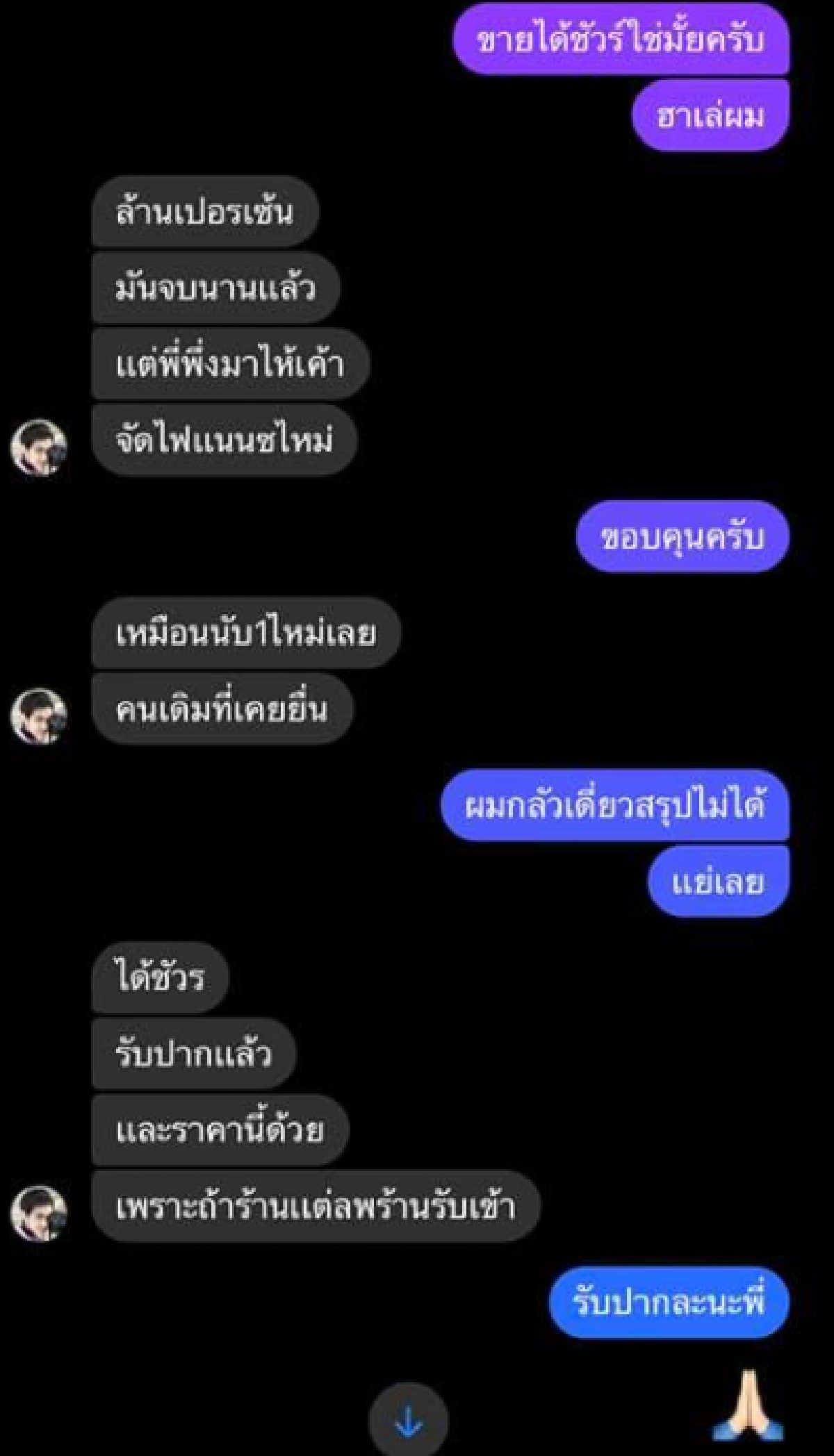The image size is (834, 1456).
Task: Open sender's avatar beside "คนเดิมที่เคยยื่น" message
Action: click(39, 715)
